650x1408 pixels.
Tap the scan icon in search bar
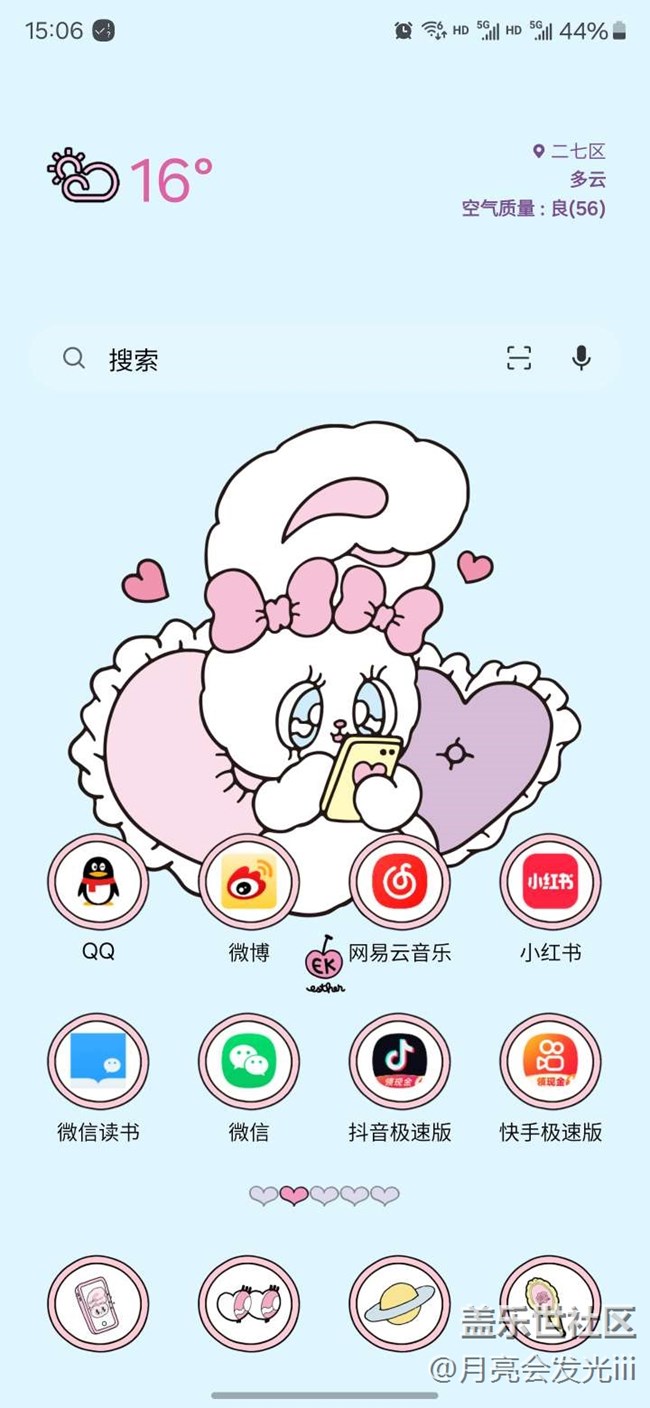518,358
